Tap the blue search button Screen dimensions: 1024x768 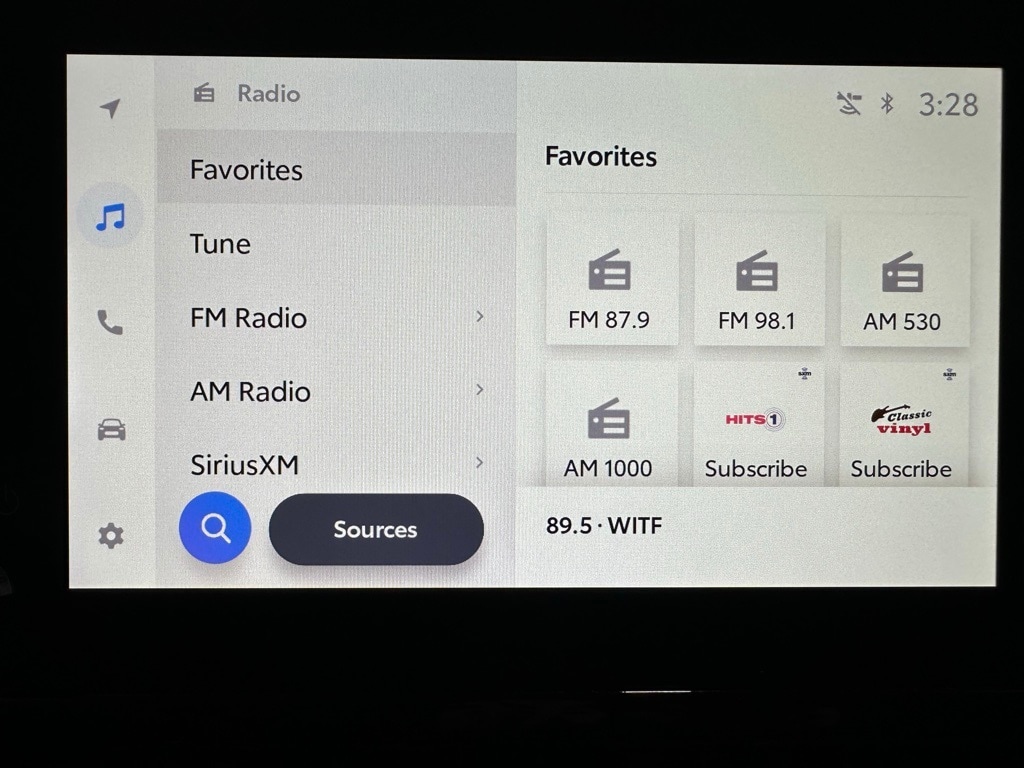tap(215, 528)
